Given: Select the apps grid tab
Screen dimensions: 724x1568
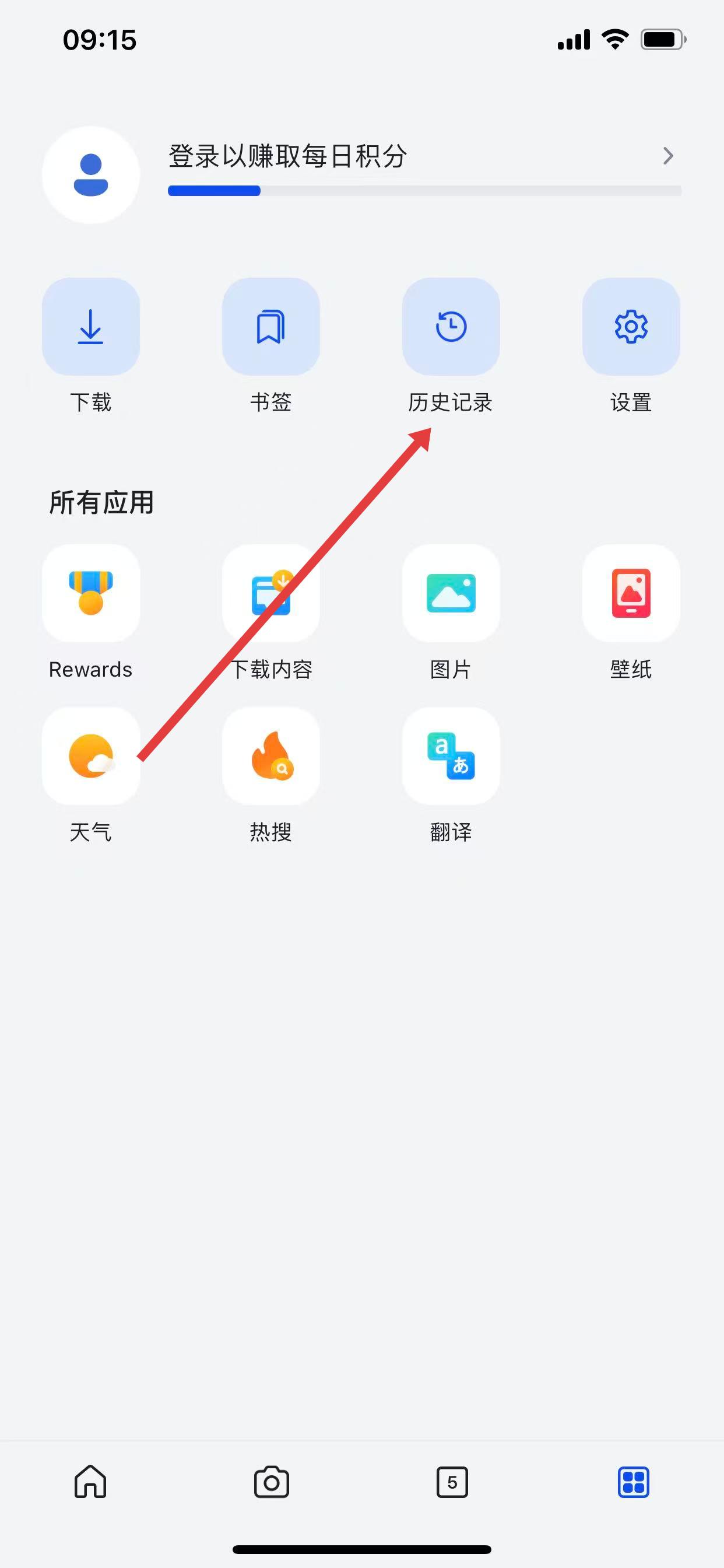Looking at the screenshot, I should coord(633,1482).
